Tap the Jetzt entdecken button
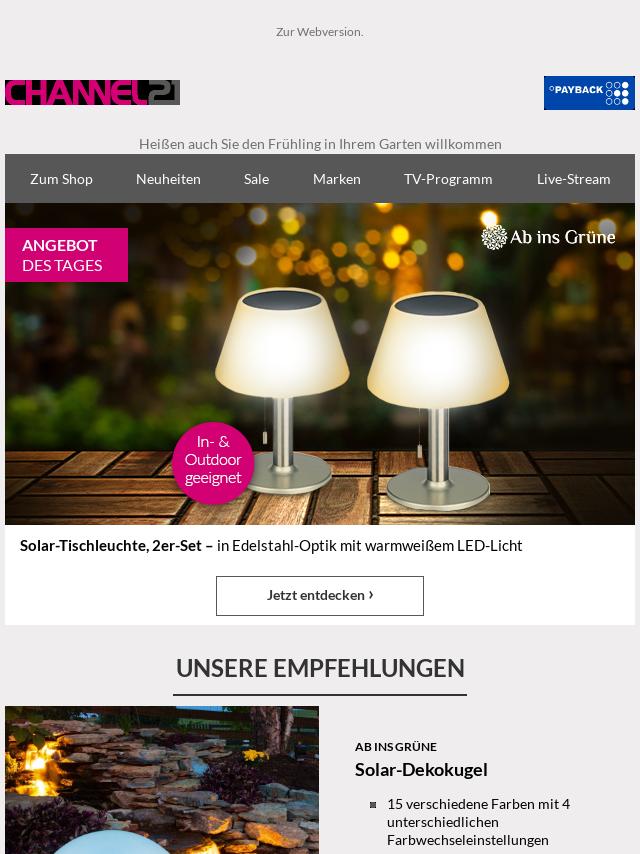The width and height of the screenshot is (640, 854). tap(320, 595)
